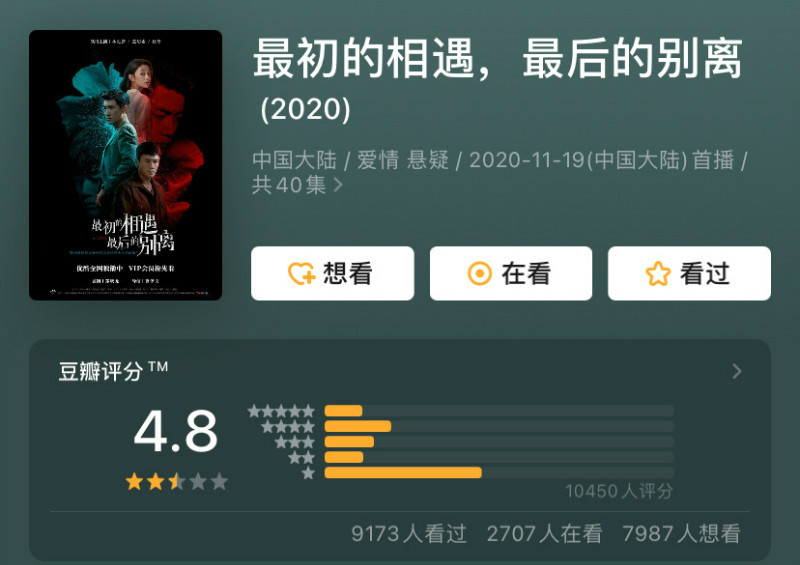Open the 豆瓣评分 rating details

click(737, 371)
